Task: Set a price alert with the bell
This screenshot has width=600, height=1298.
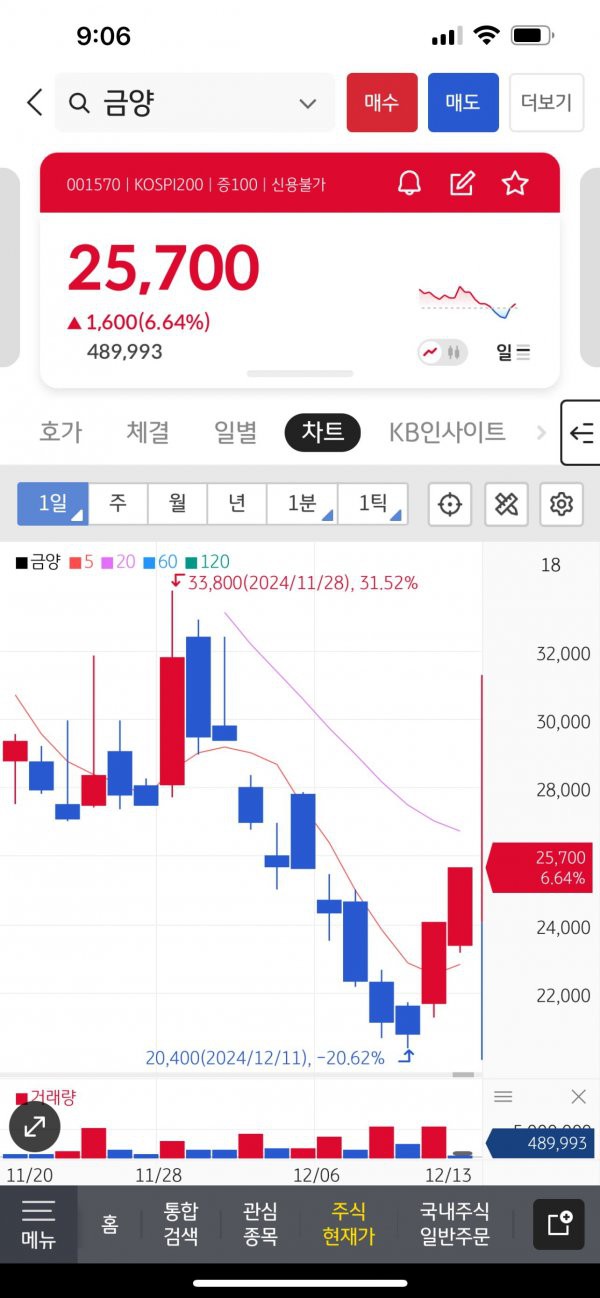Action: (409, 183)
